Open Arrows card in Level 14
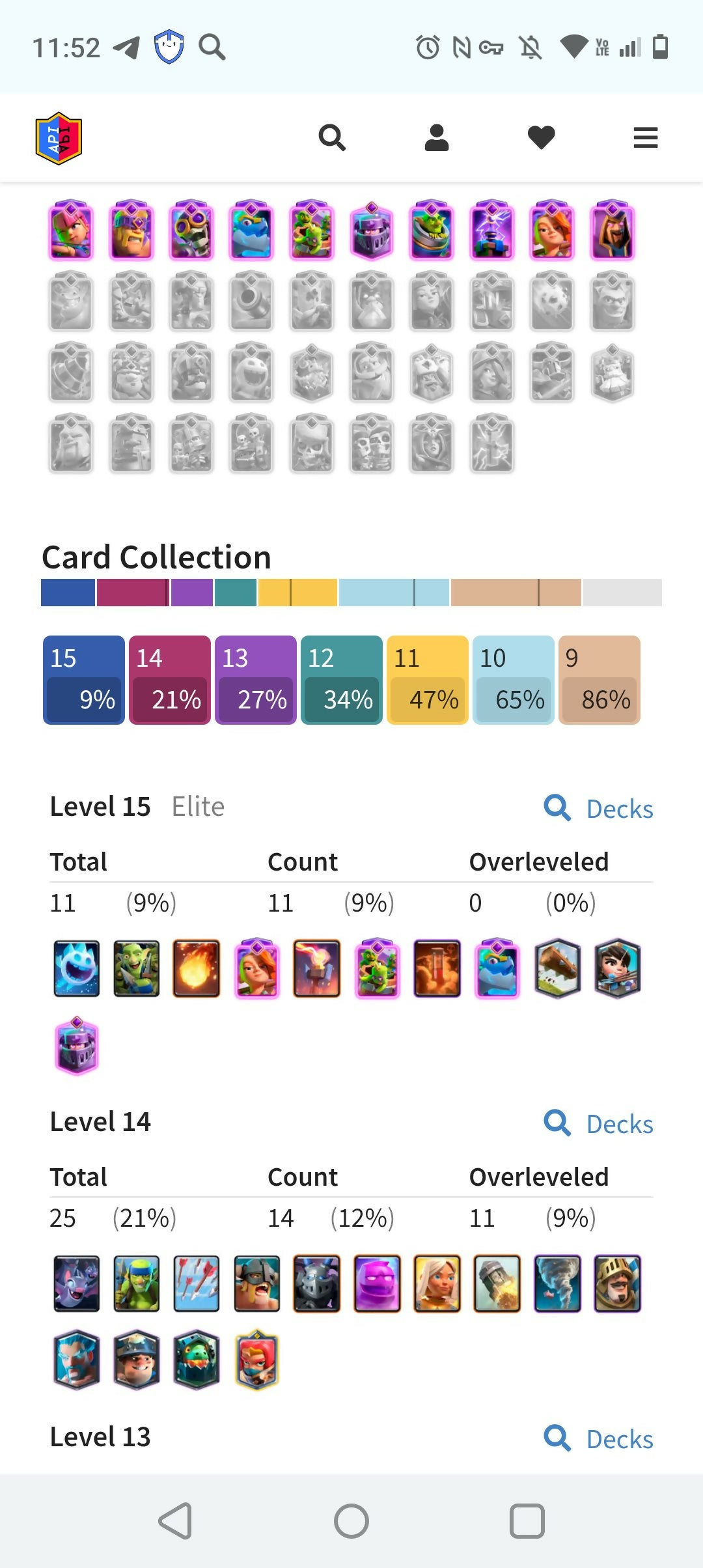Screen dimensions: 703x1568 197,1283
